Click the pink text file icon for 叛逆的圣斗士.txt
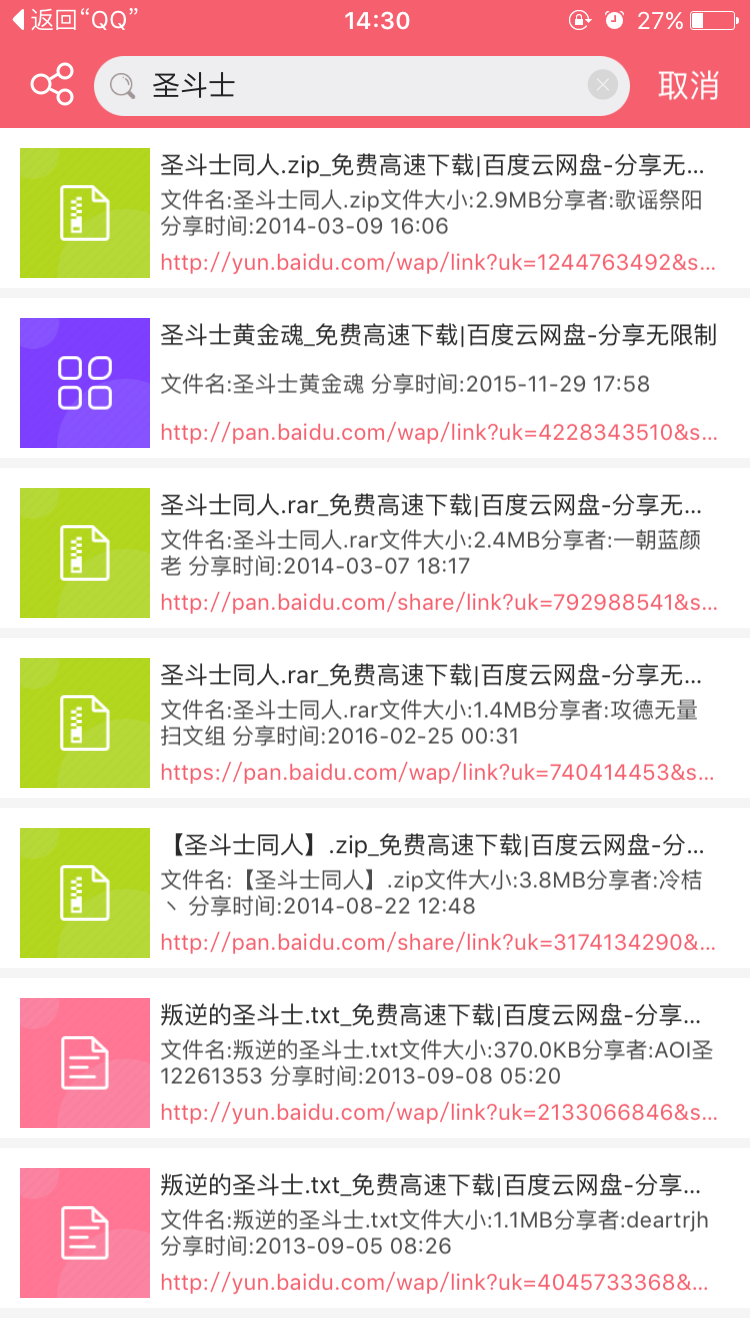 84,1062
